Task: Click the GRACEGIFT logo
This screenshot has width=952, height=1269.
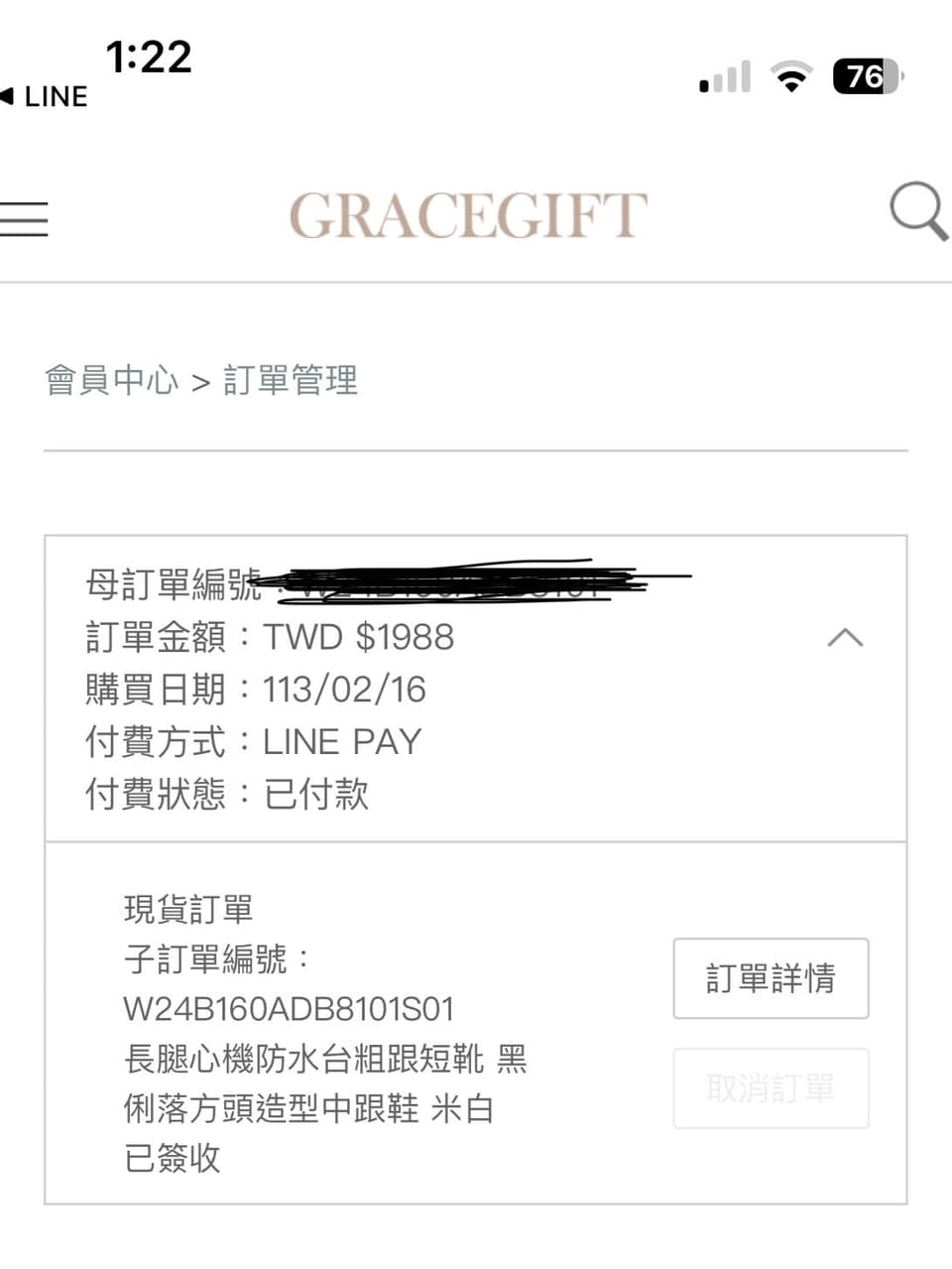Action: click(466, 211)
